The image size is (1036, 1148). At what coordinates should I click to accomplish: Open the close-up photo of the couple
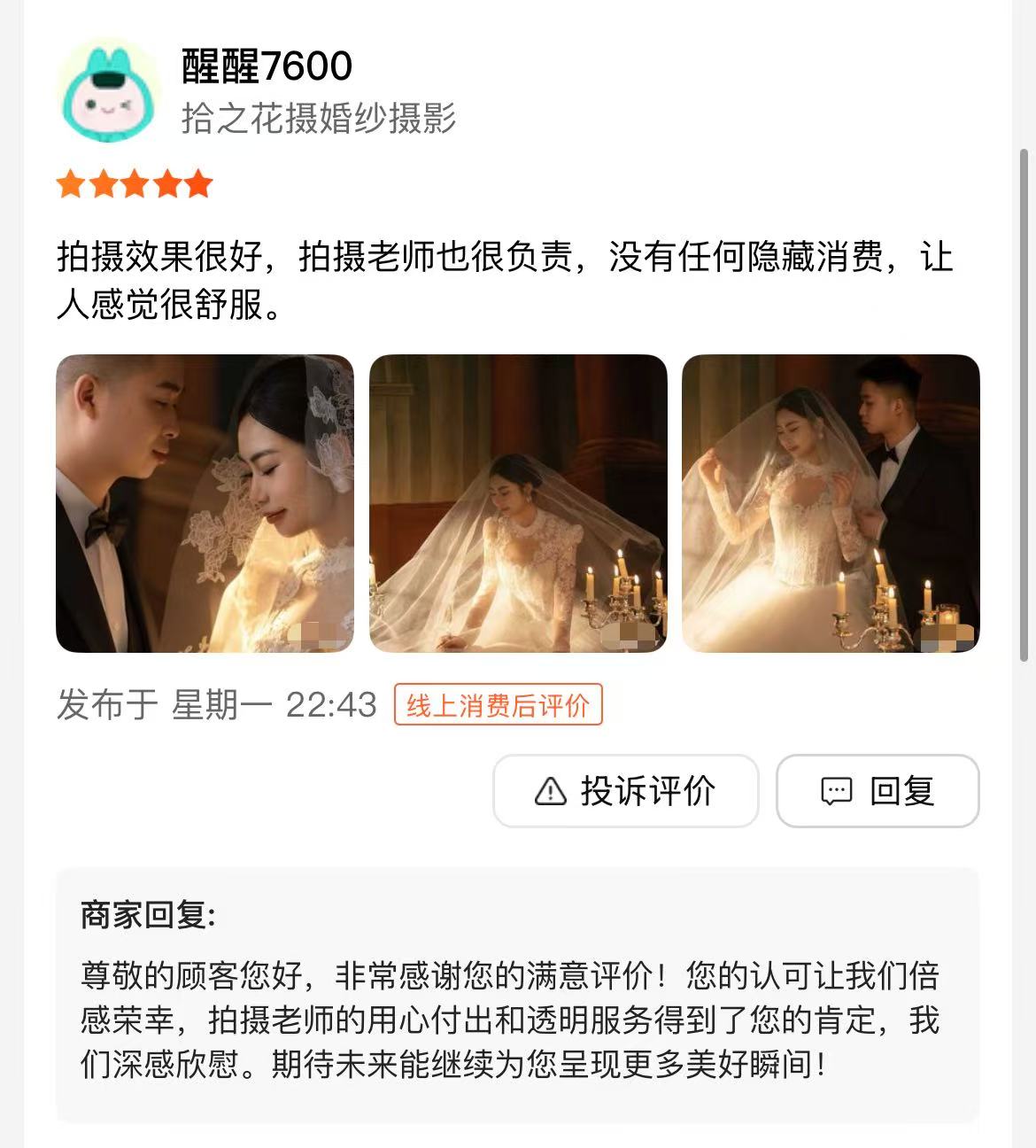coord(205,503)
